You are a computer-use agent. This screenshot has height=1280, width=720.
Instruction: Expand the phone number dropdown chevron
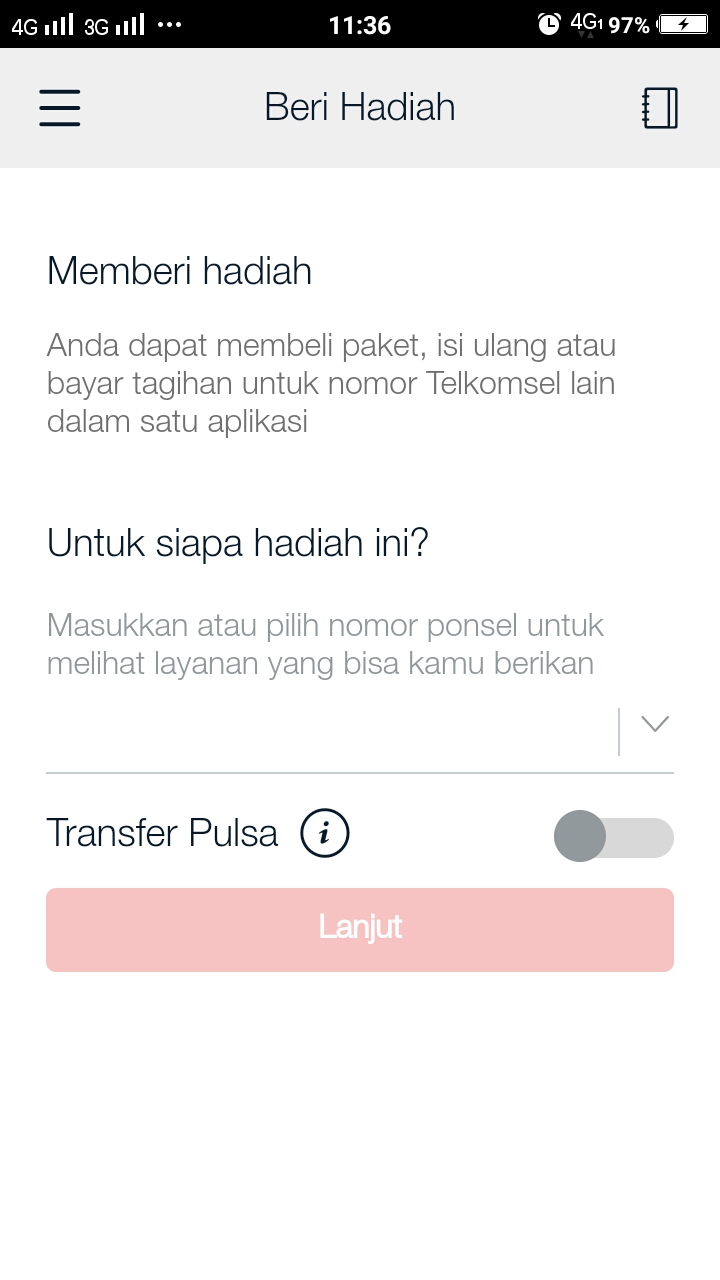coord(654,725)
